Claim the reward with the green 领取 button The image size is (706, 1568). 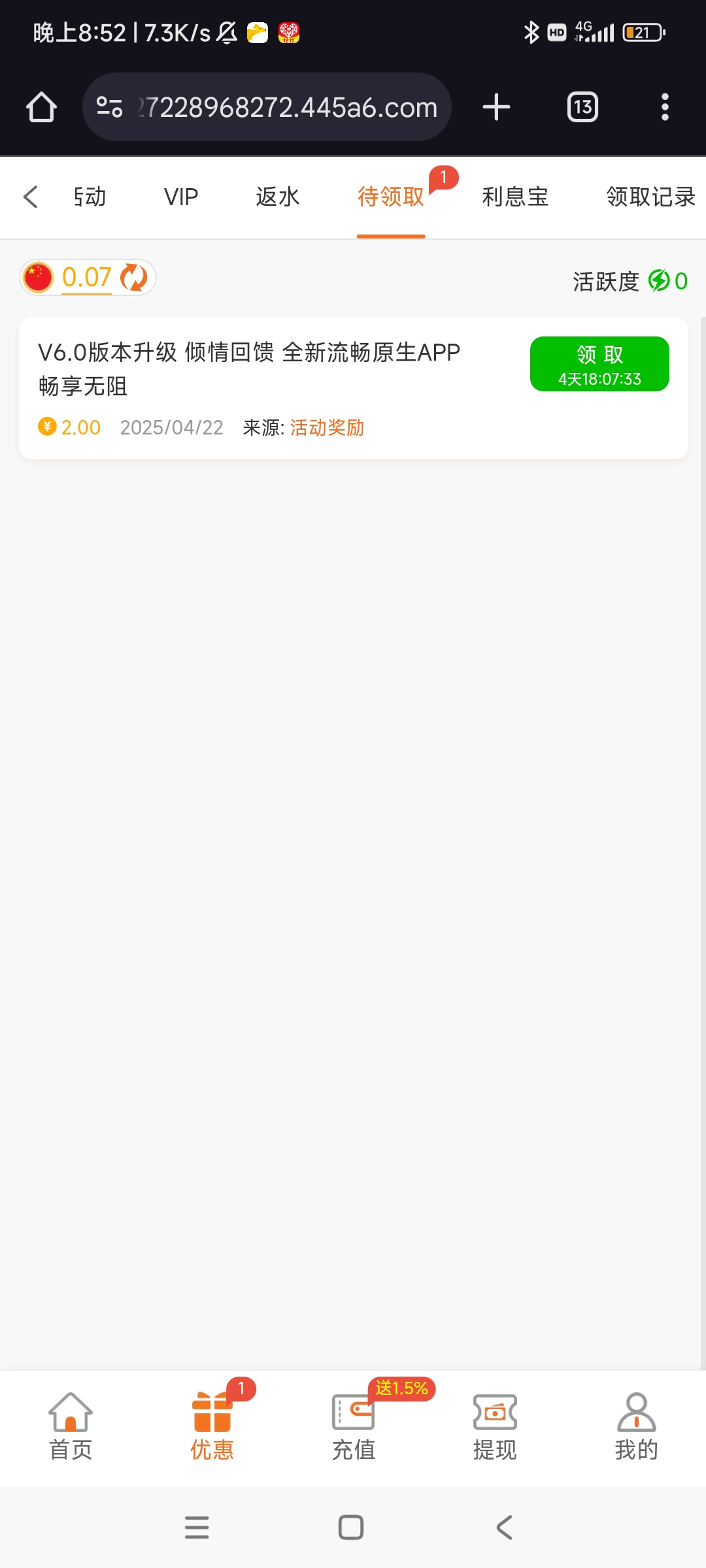click(x=599, y=363)
